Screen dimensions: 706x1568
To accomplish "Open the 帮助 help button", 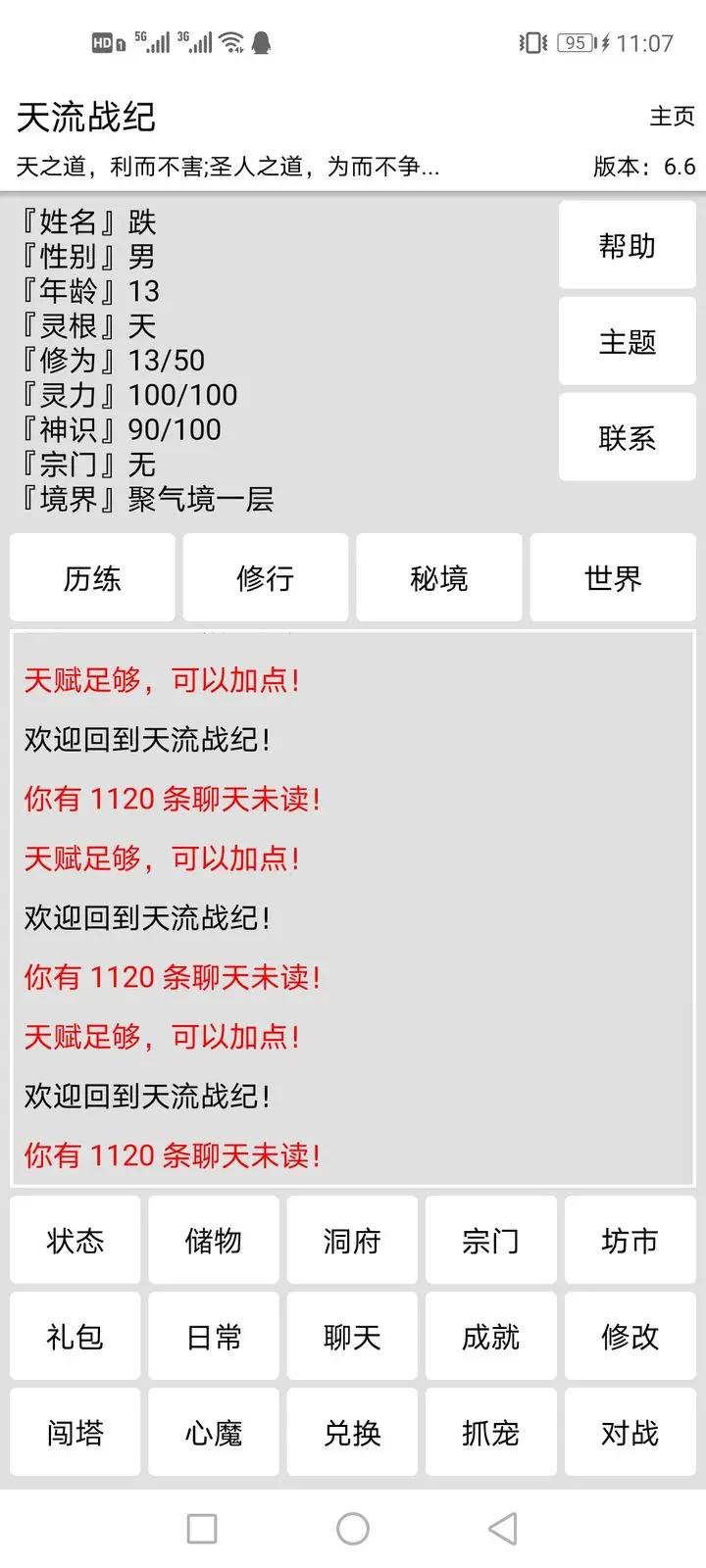I will point(627,245).
